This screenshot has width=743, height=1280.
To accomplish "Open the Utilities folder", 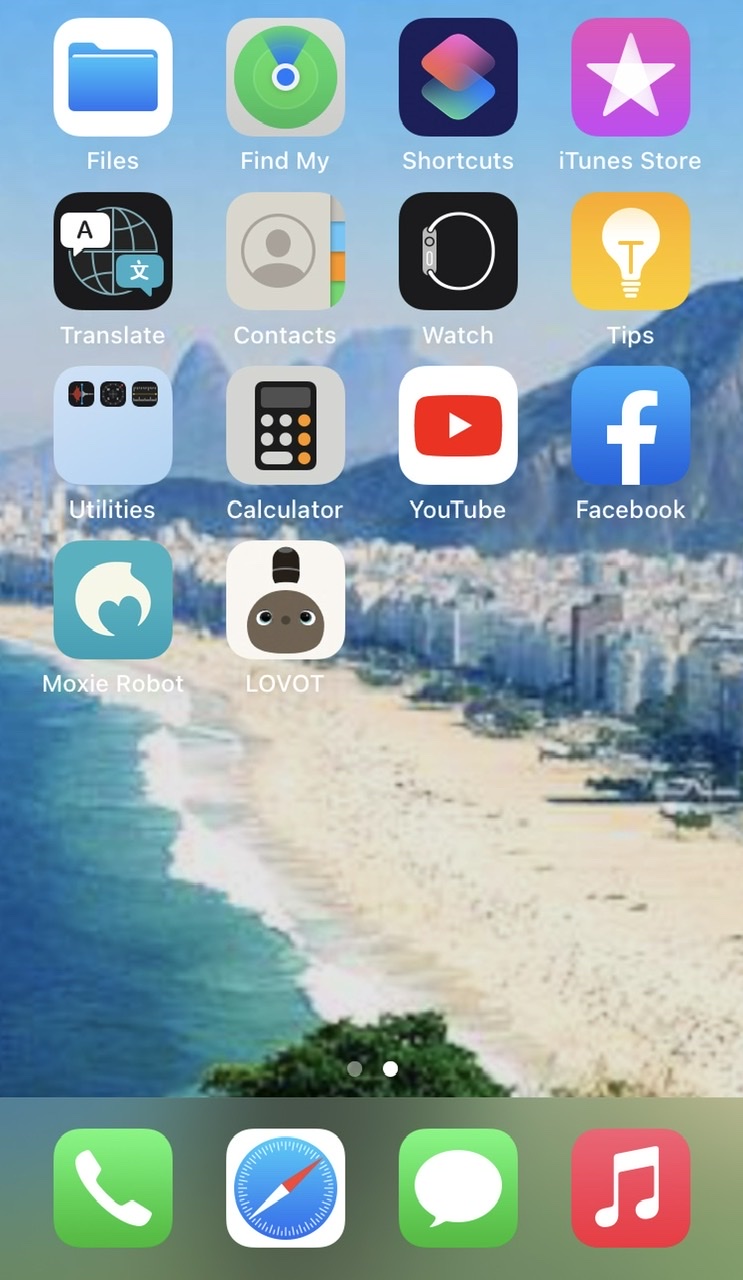I will 113,425.
